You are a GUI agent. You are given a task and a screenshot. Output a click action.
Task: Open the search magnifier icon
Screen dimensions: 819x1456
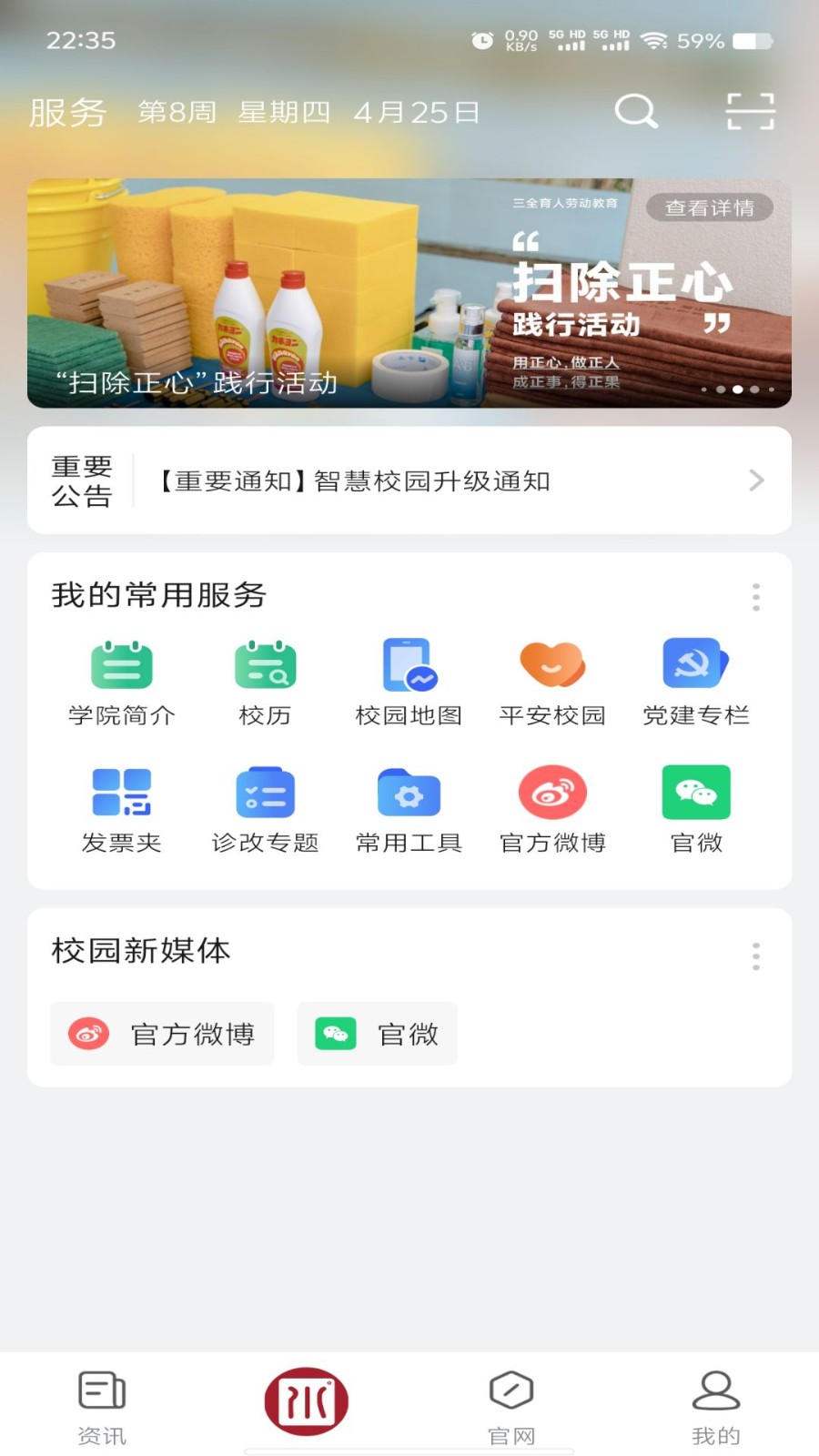click(636, 111)
